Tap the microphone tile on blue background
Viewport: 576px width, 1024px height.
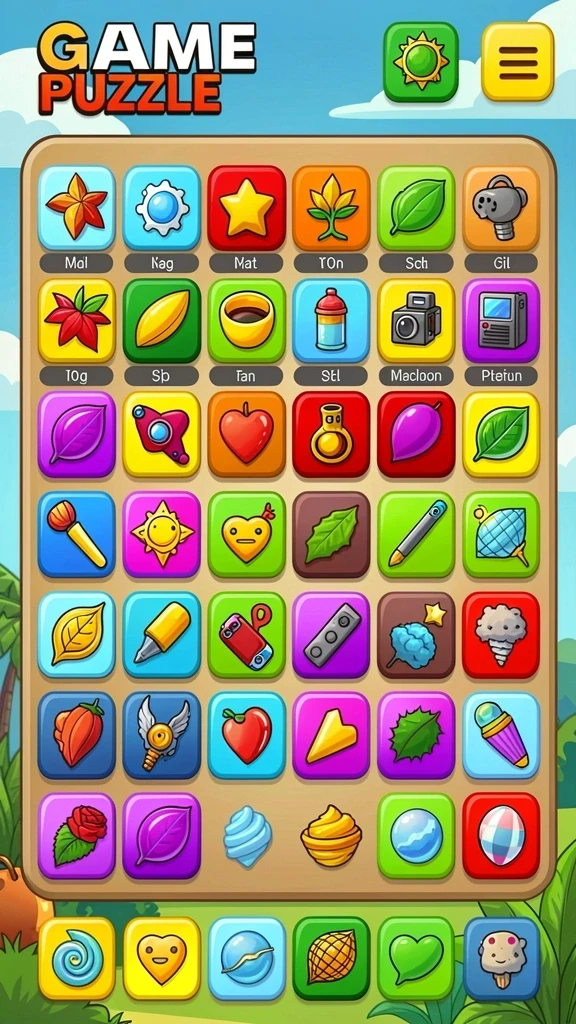76,534
